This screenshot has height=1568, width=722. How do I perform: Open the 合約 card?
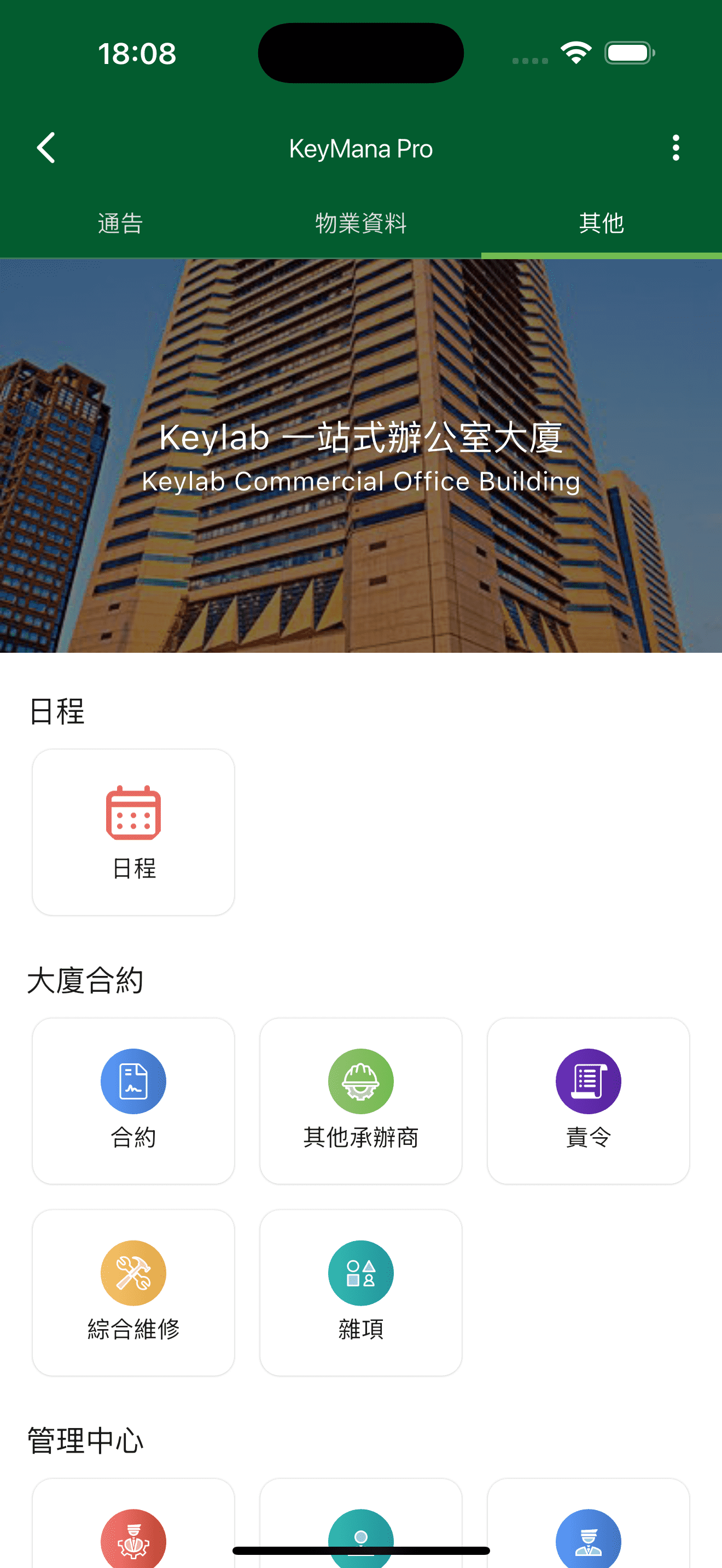coord(133,1101)
